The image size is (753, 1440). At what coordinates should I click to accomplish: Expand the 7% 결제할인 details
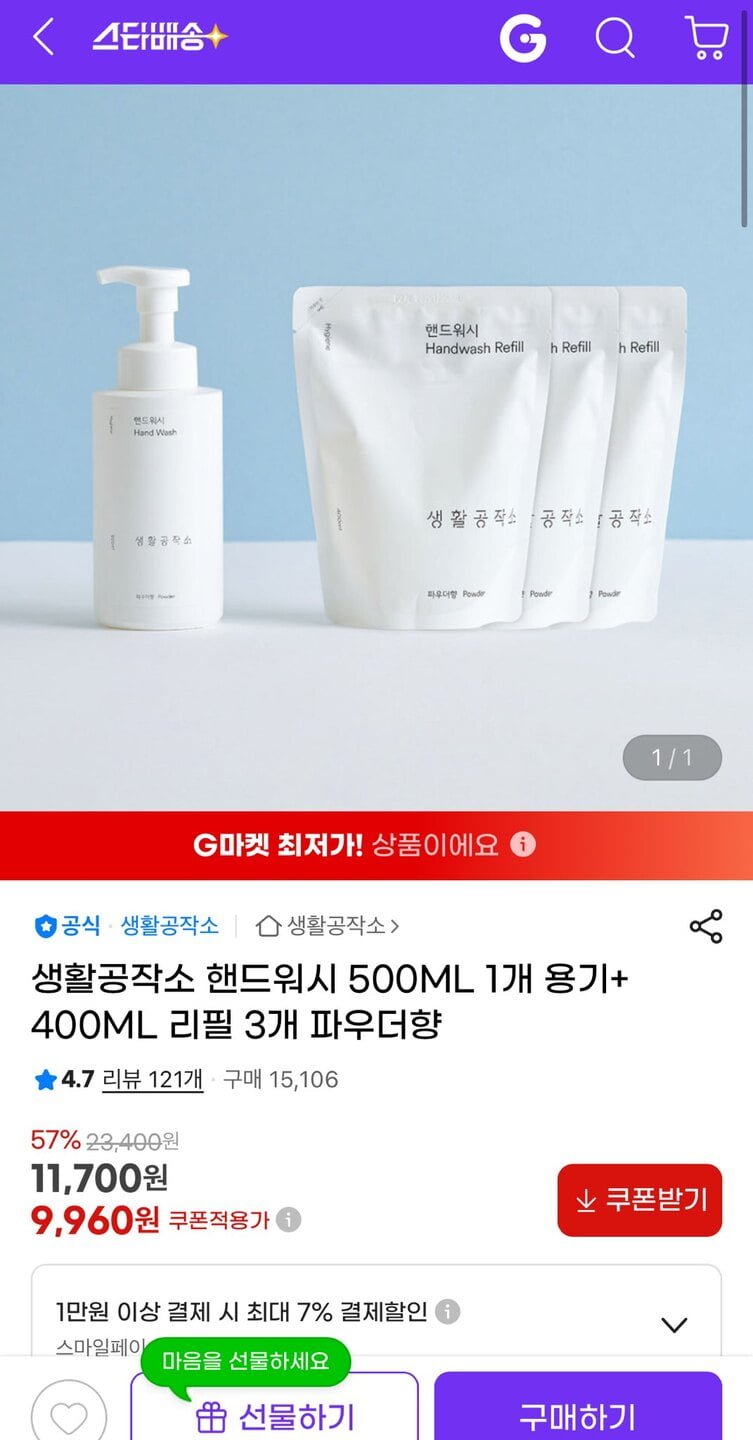click(674, 1325)
